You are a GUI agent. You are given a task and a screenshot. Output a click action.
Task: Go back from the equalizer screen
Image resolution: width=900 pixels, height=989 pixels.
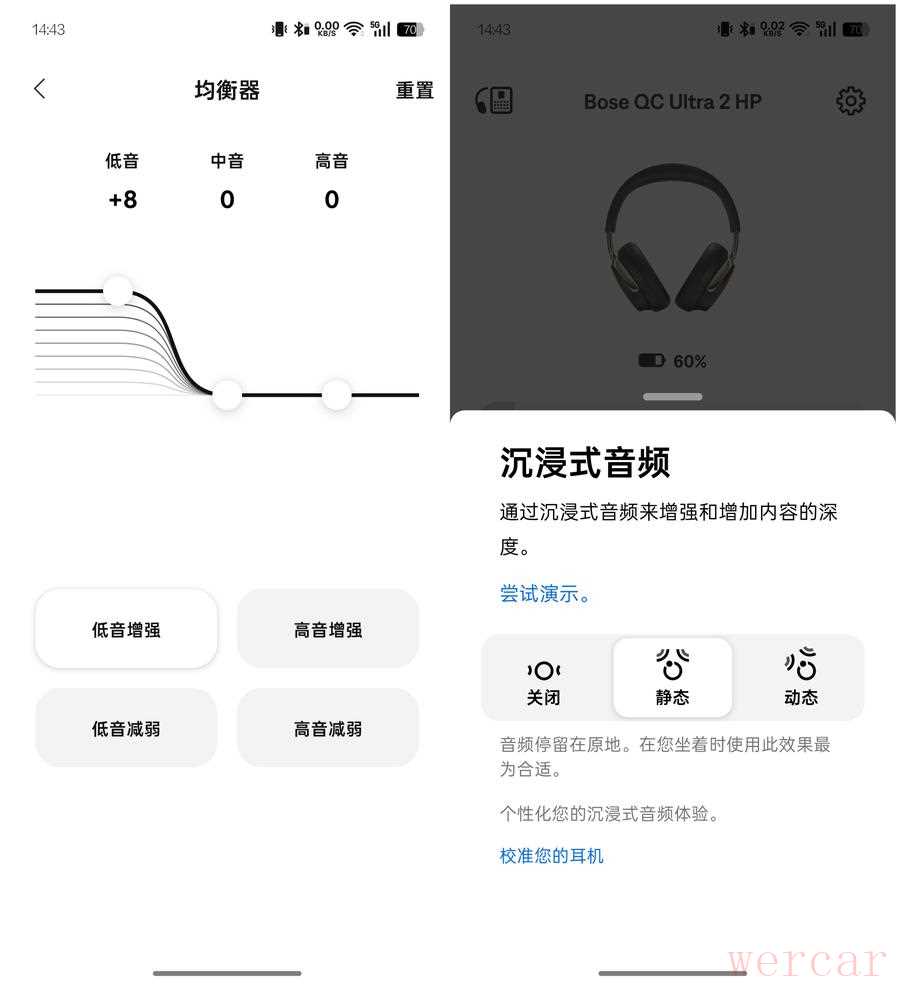click(x=40, y=89)
